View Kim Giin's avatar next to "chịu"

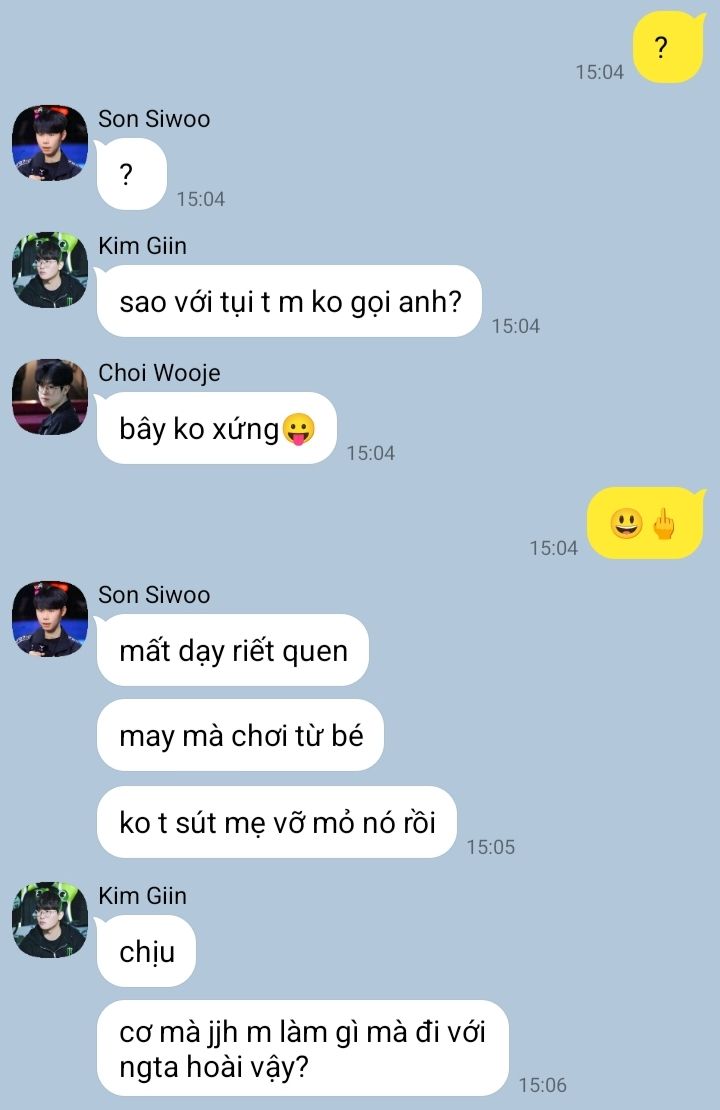[49, 920]
